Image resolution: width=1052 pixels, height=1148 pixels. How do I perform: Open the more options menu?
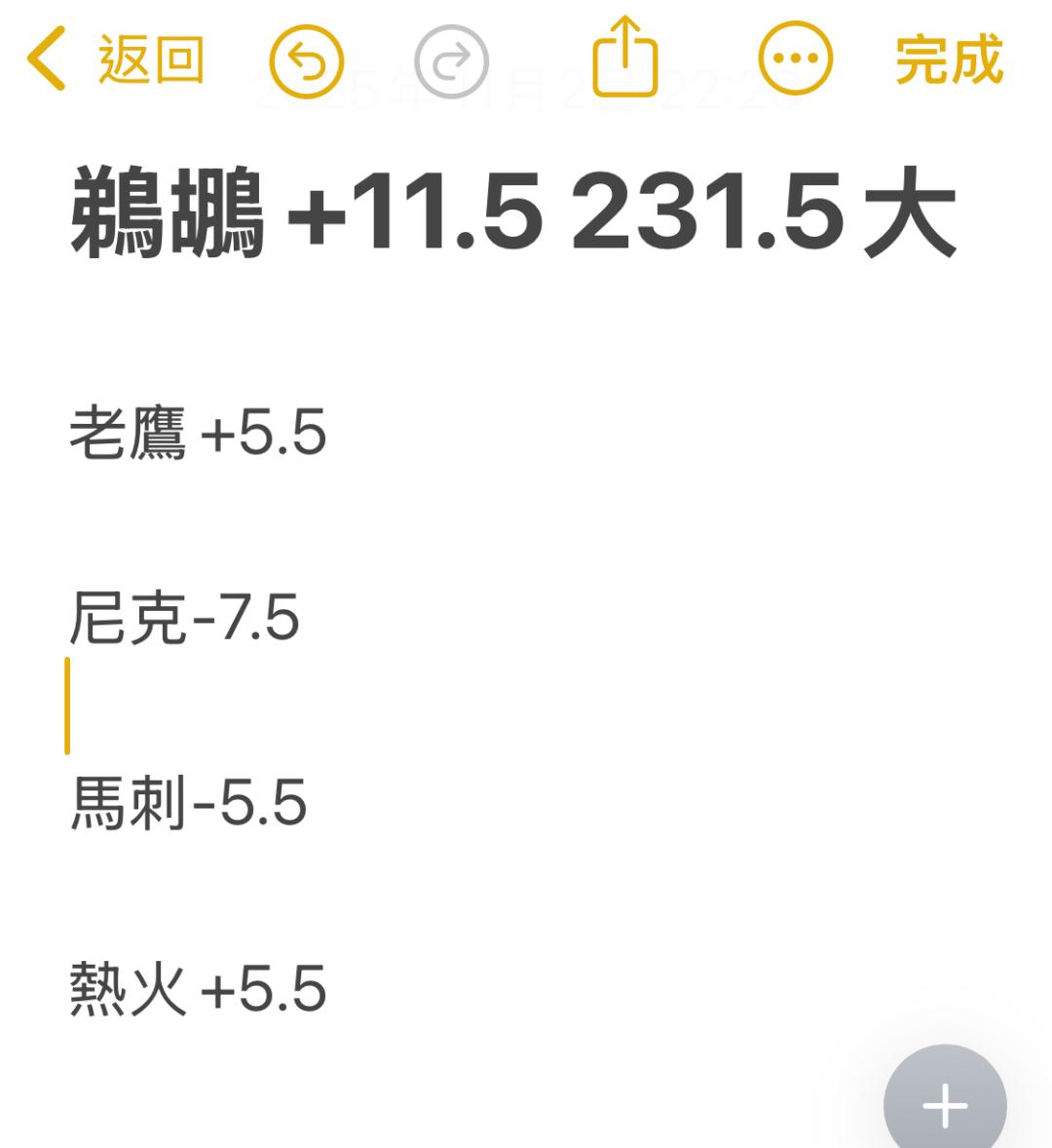coord(796,59)
